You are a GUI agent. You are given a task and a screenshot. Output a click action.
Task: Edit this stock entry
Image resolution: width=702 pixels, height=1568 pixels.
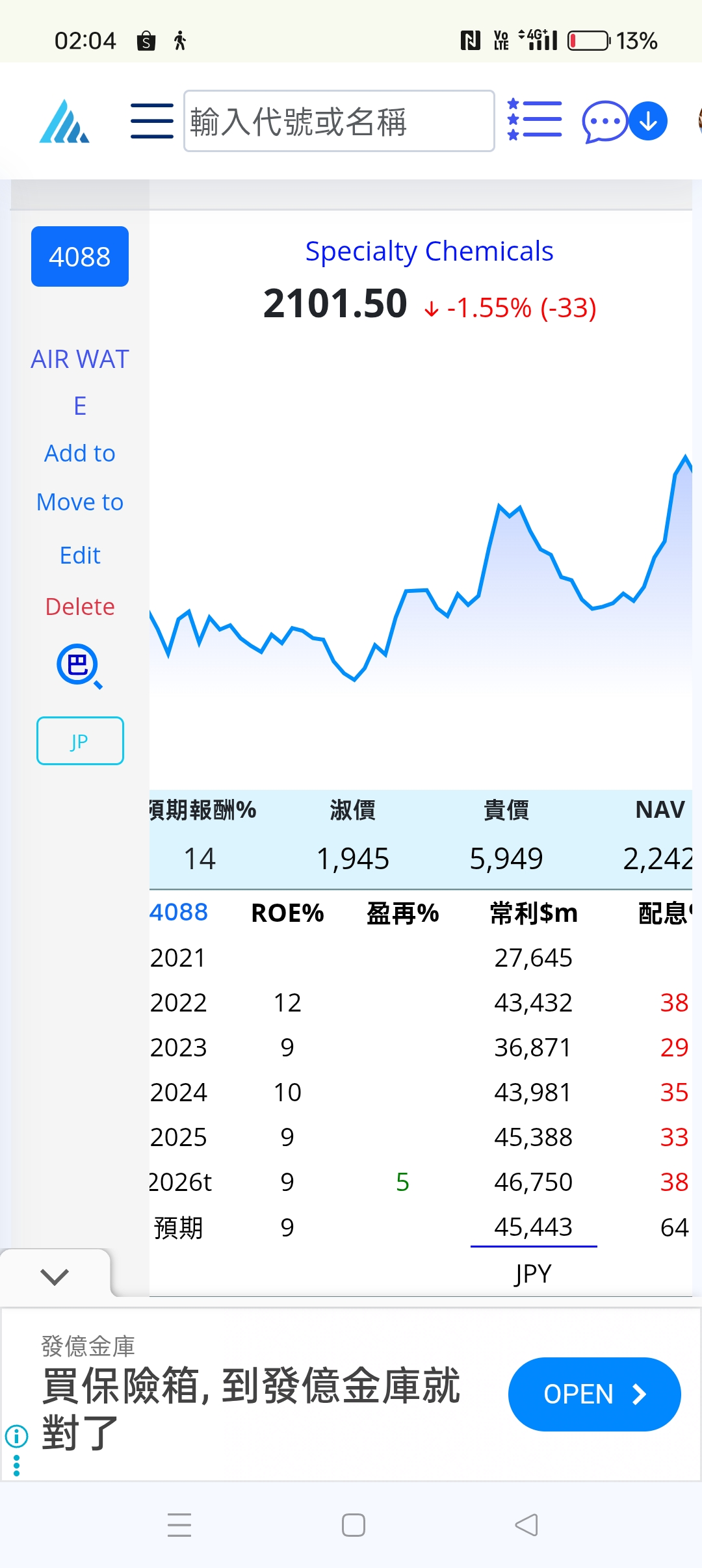click(x=80, y=556)
